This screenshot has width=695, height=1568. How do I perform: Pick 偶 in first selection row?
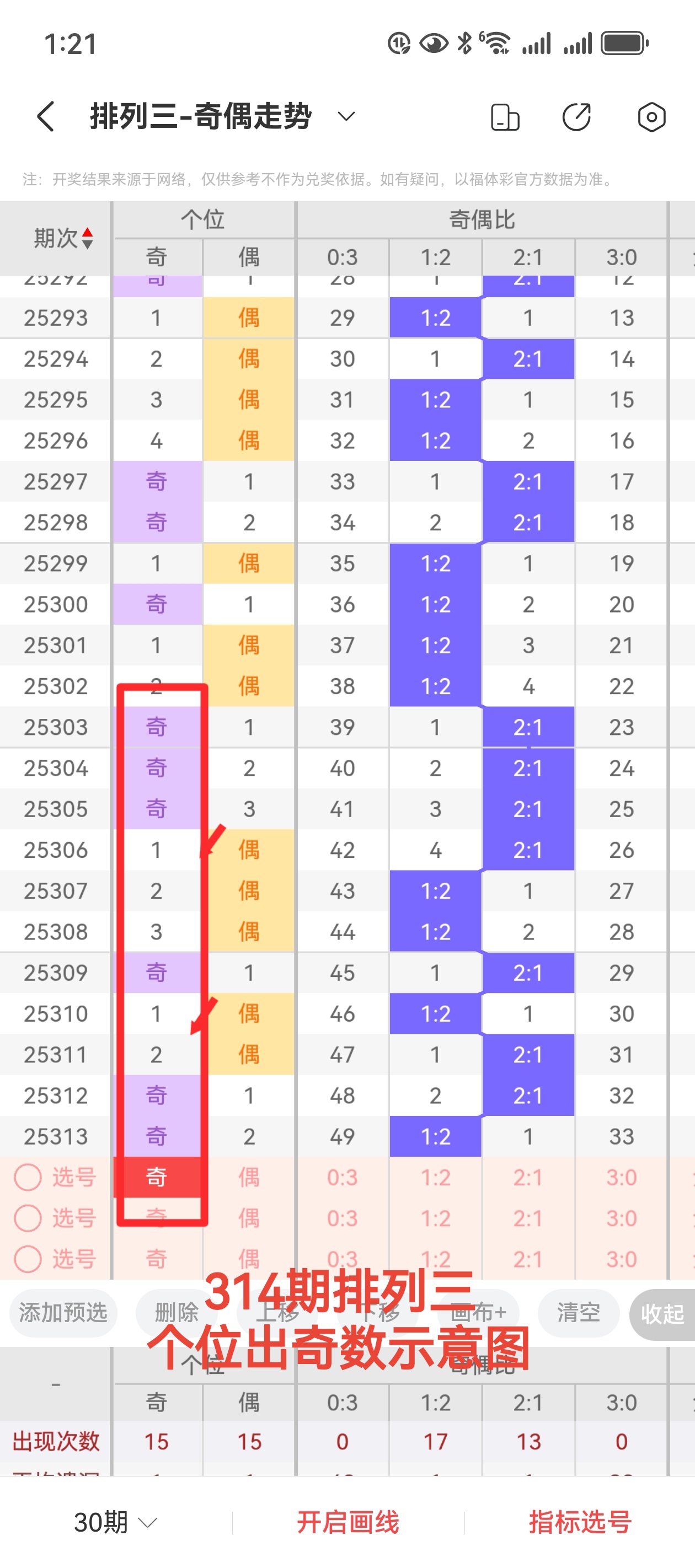249,1177
